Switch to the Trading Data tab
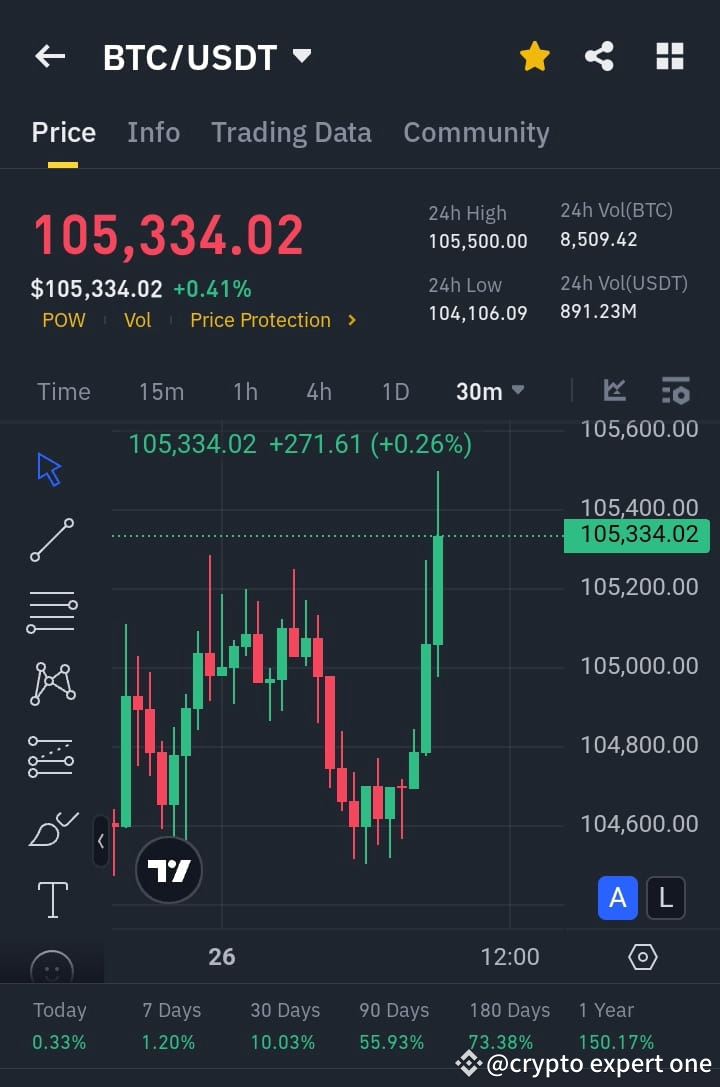The width and height of the screenshot is (720, 1087). pyautogui.click(x=291, y=132)
